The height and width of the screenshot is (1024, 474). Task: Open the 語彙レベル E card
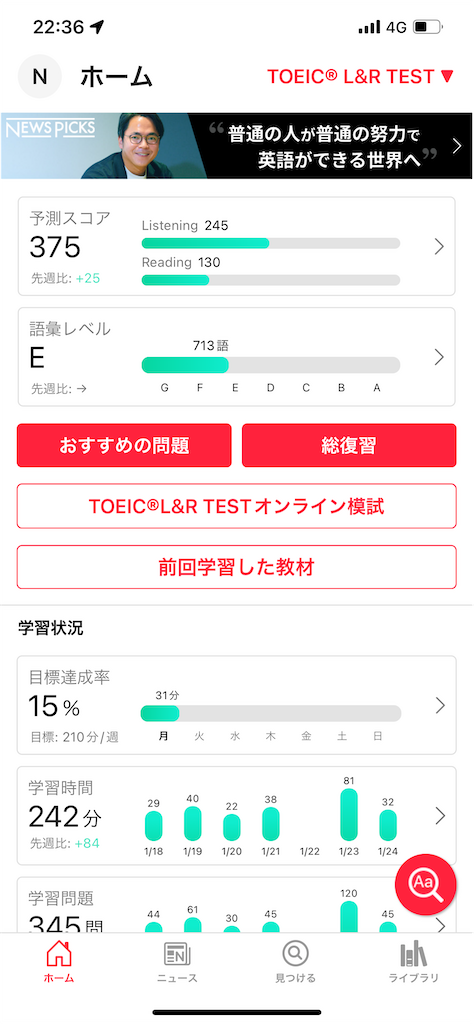click(x=236, y=357)
